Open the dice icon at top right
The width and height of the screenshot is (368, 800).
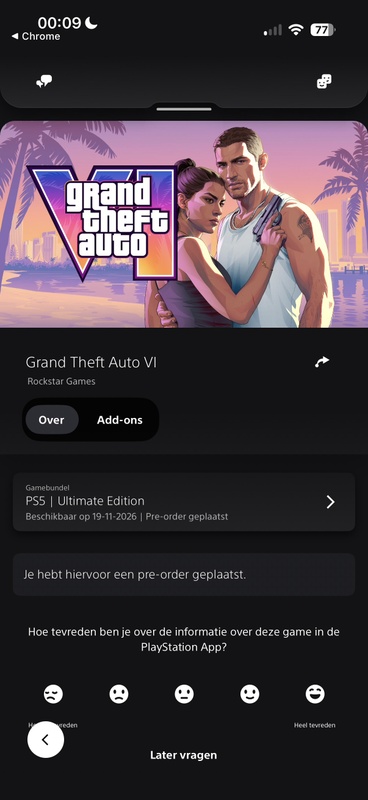(324, 81)
